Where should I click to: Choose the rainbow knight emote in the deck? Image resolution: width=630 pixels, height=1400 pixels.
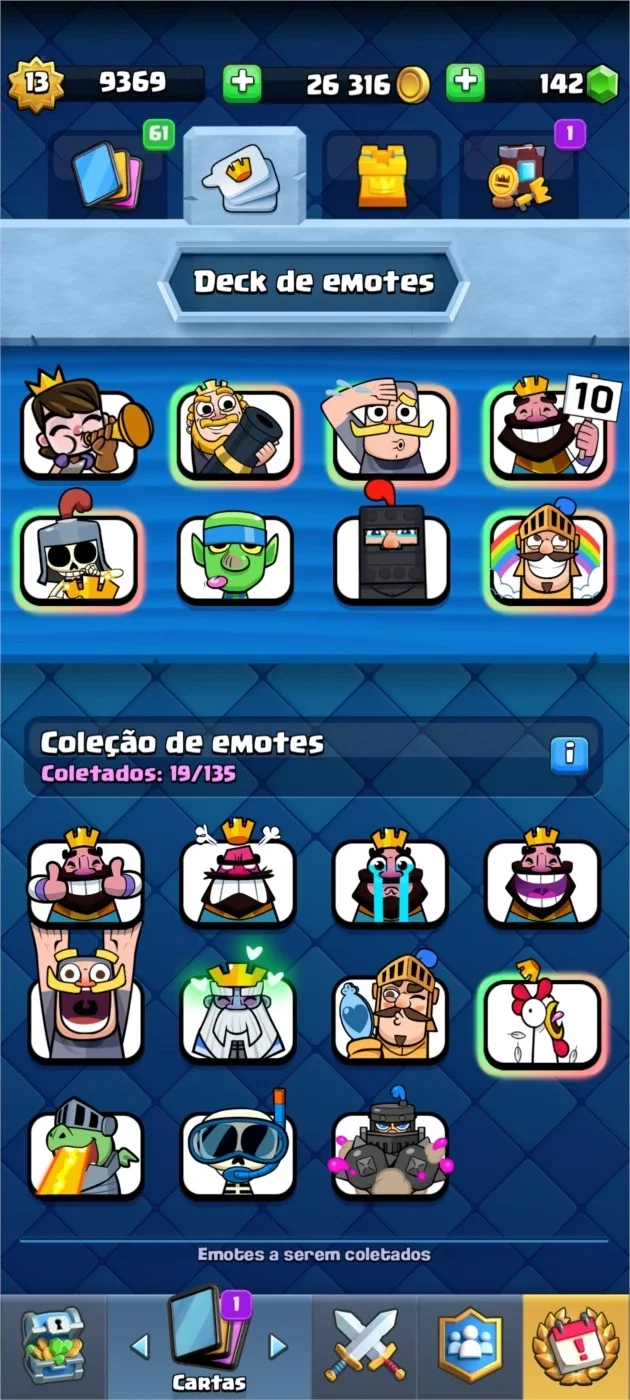tap(546, 556)
